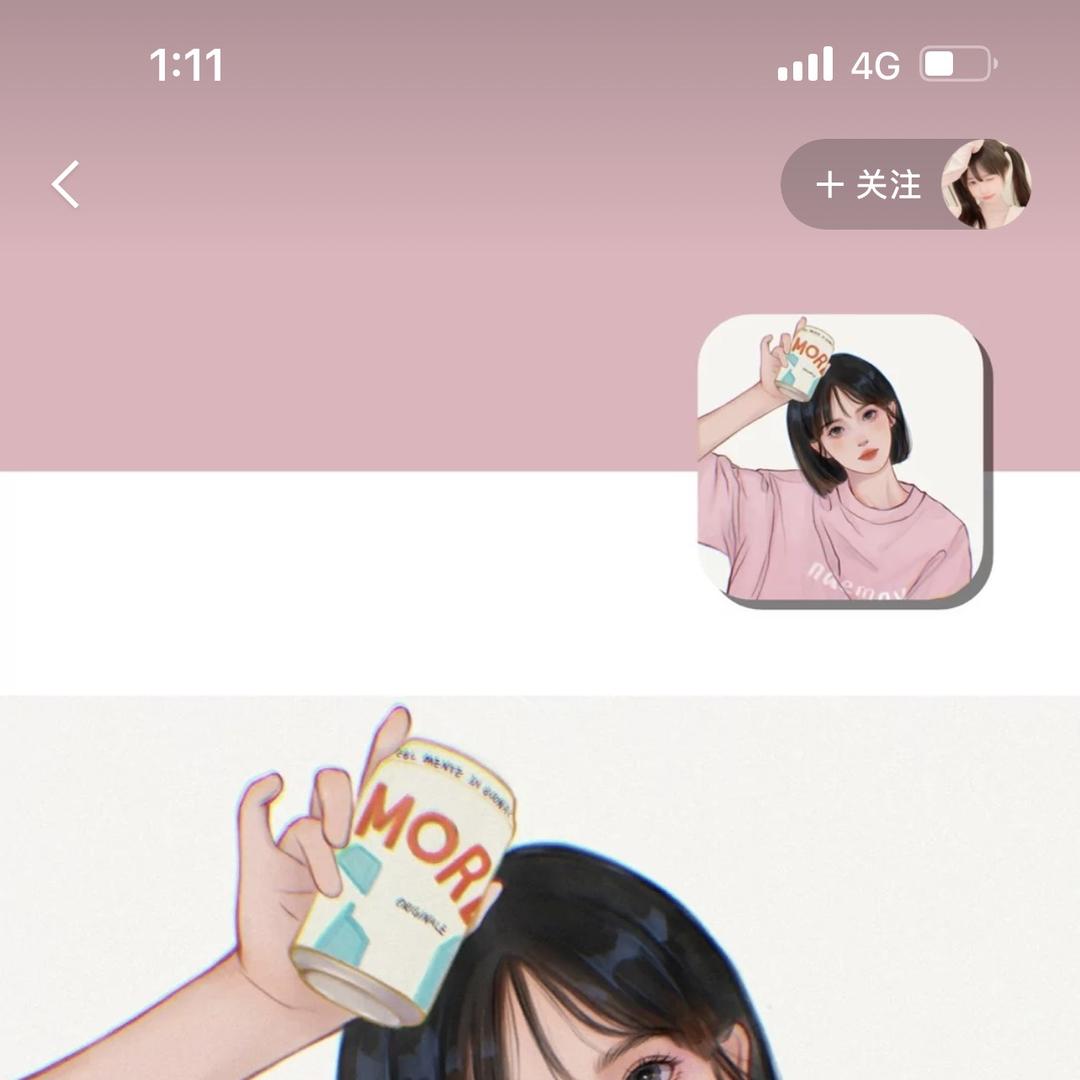This screenshot has height=1080, width=1080.
Task: Open the rounded avatar preview thumbnail
Action: point(841,459)
